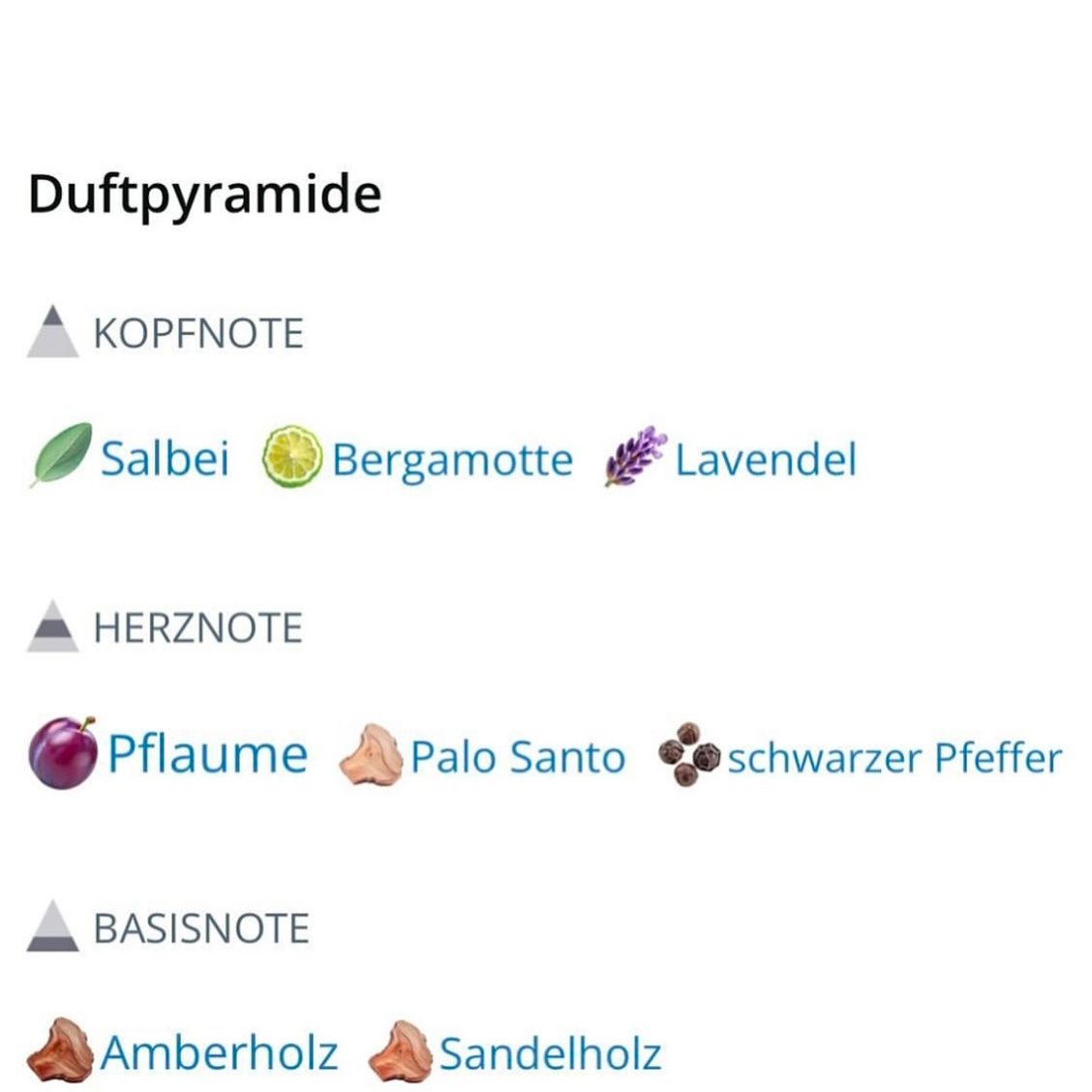1092x1092 pixels.
Task: Select the Lavendel note
Action: 765,459
